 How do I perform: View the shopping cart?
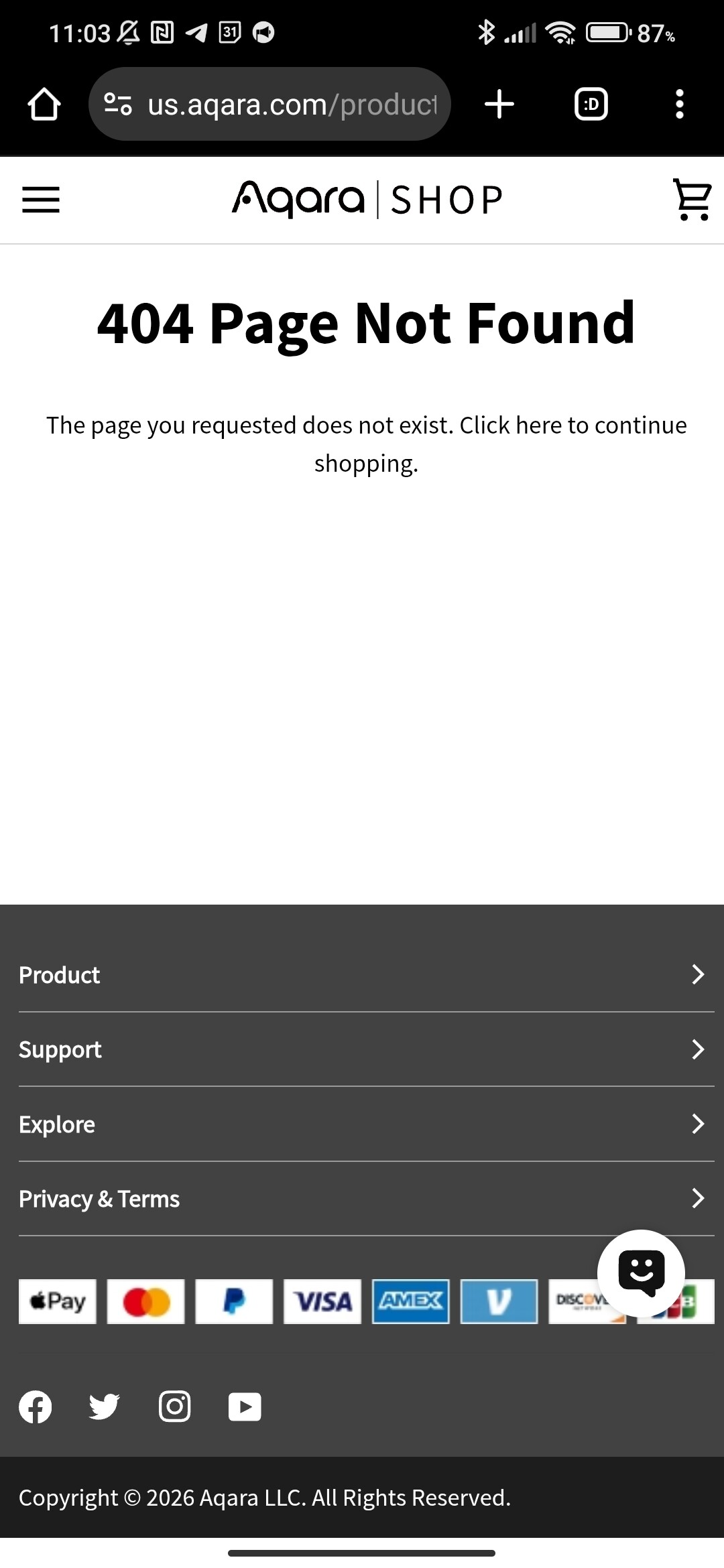tap(692, 200)
